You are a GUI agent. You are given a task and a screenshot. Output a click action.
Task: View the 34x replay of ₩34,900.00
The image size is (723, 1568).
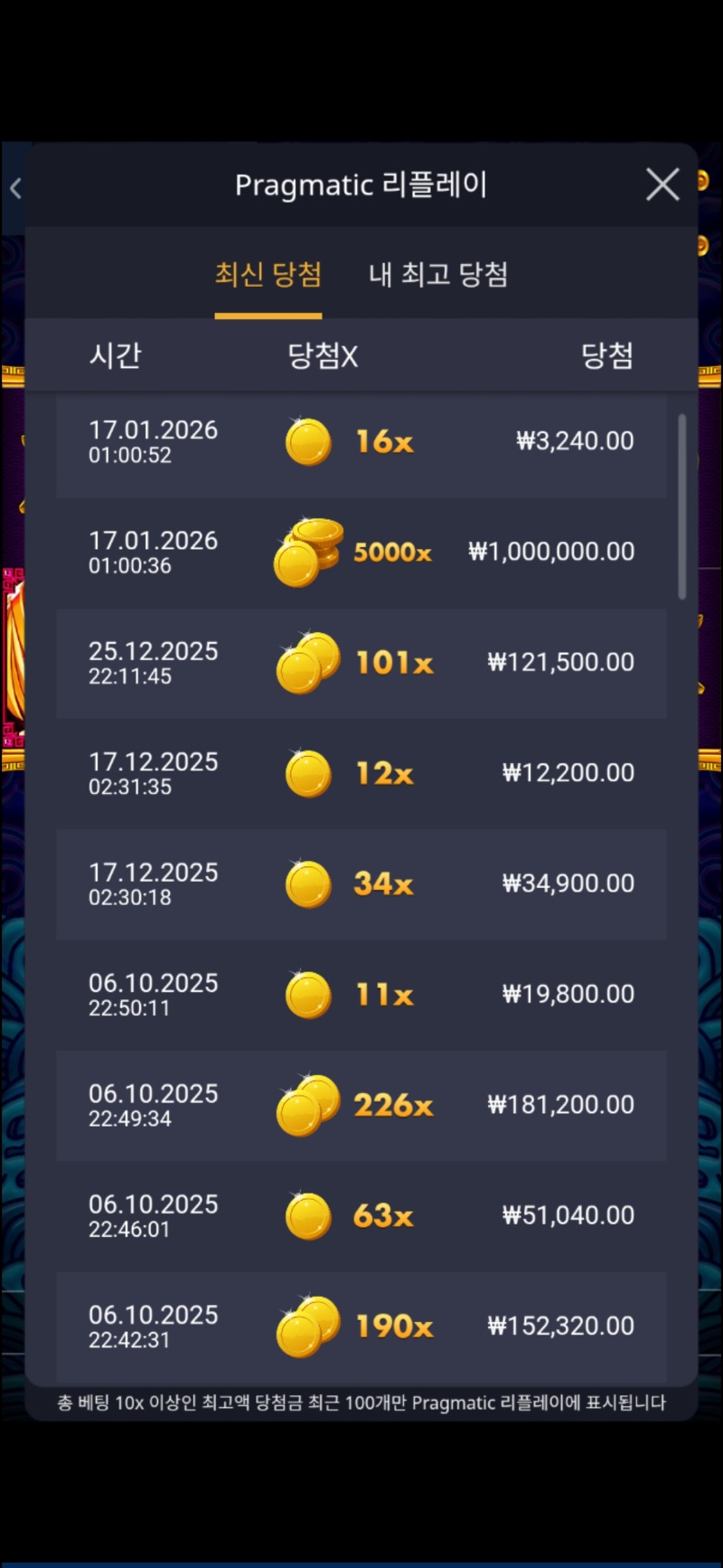361,884
